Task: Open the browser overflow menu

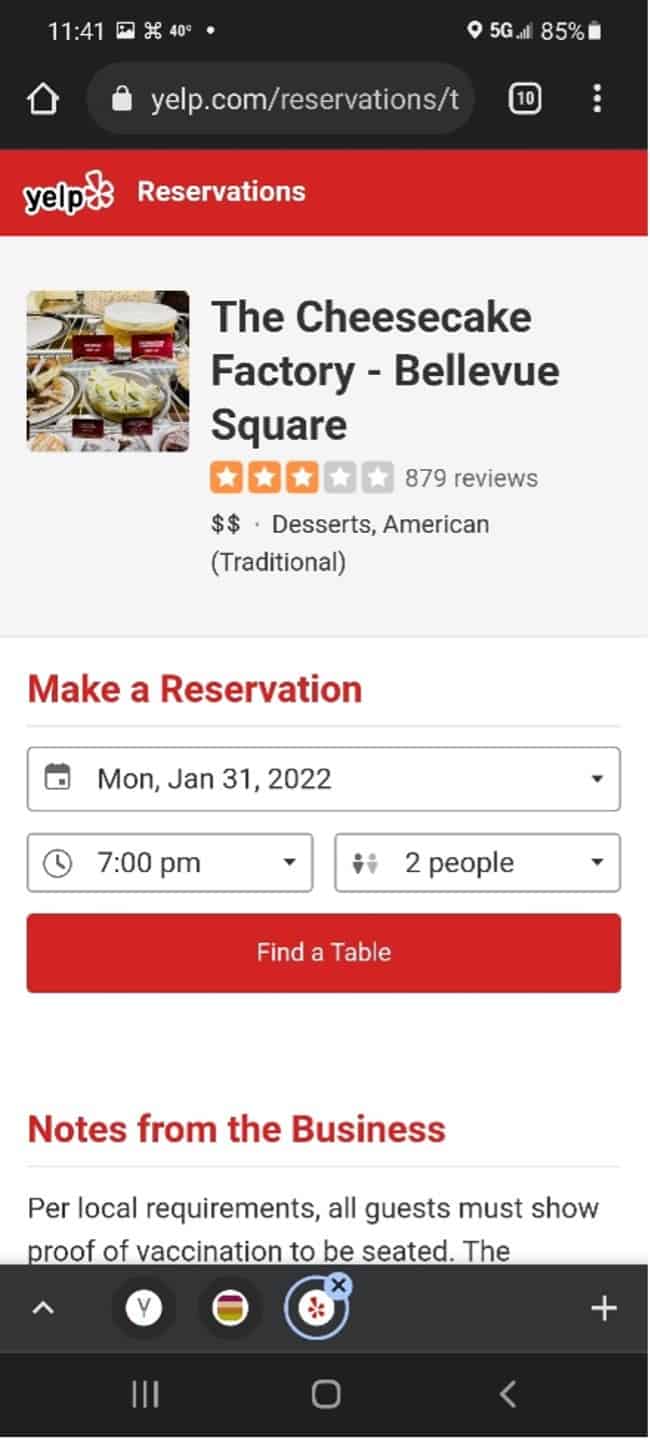Action: pyautogui.click(x=597, y=98)
